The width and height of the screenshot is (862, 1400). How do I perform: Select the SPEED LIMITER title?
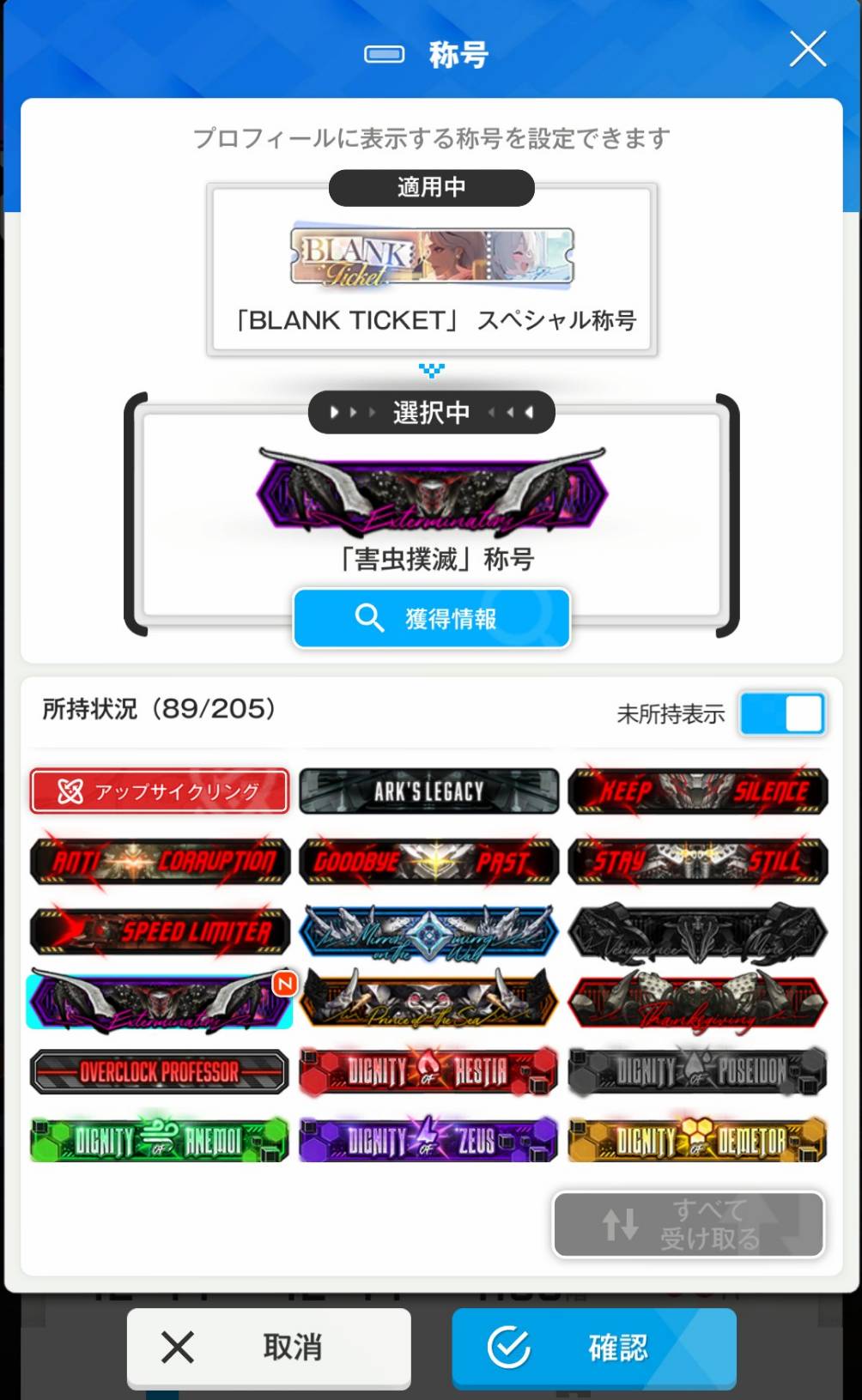[160, 931]
